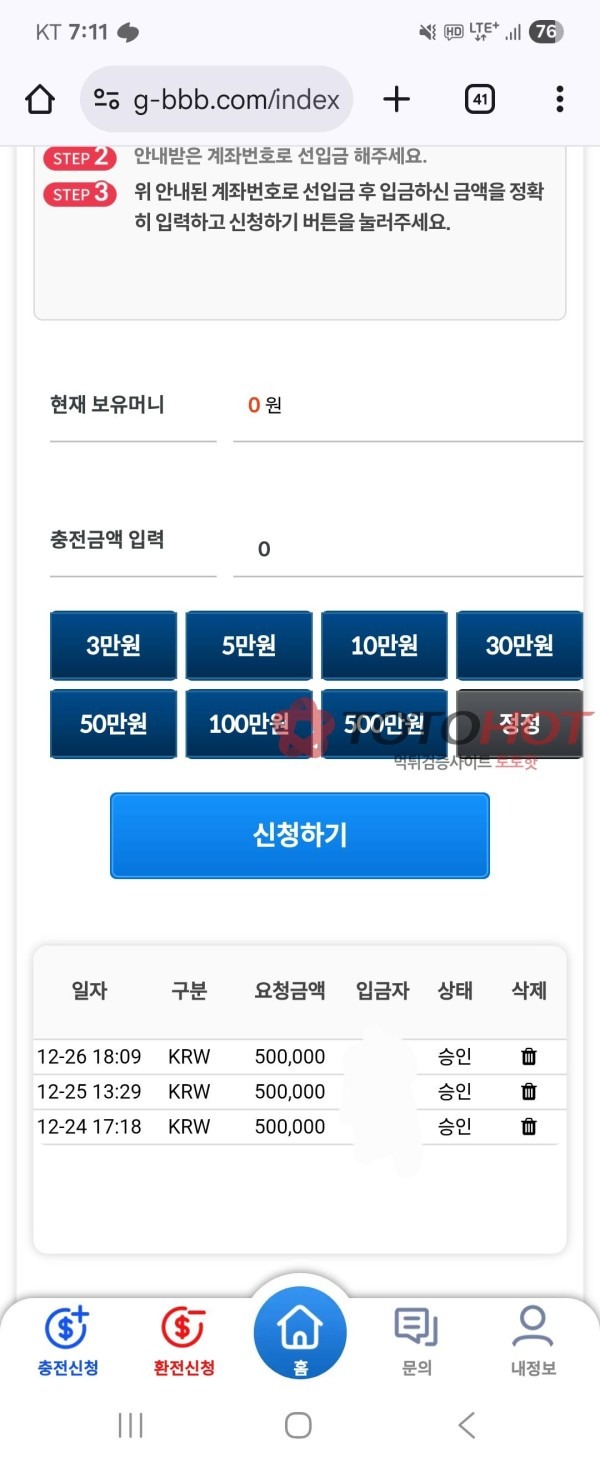Choose the 30만원 amount button
600x1467 pixels.
(519, 646)
